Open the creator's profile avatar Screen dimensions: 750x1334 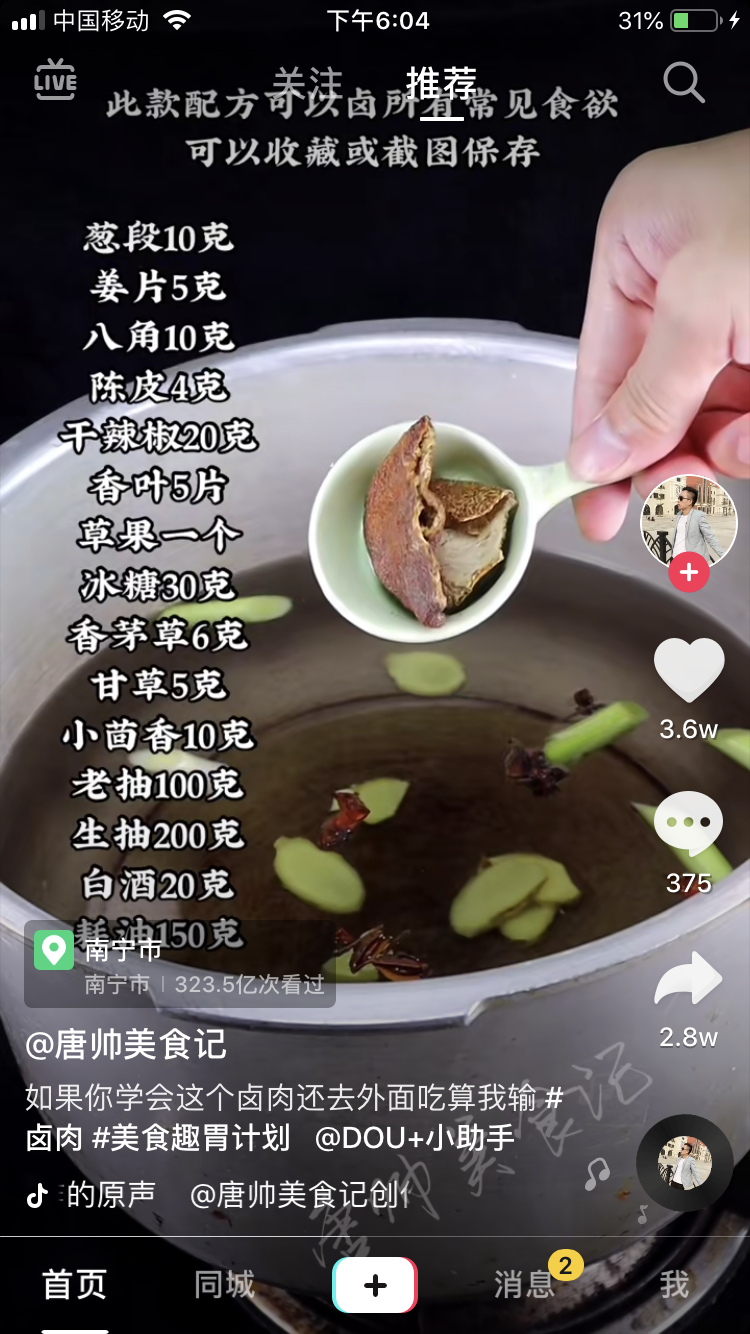[688, 521]
